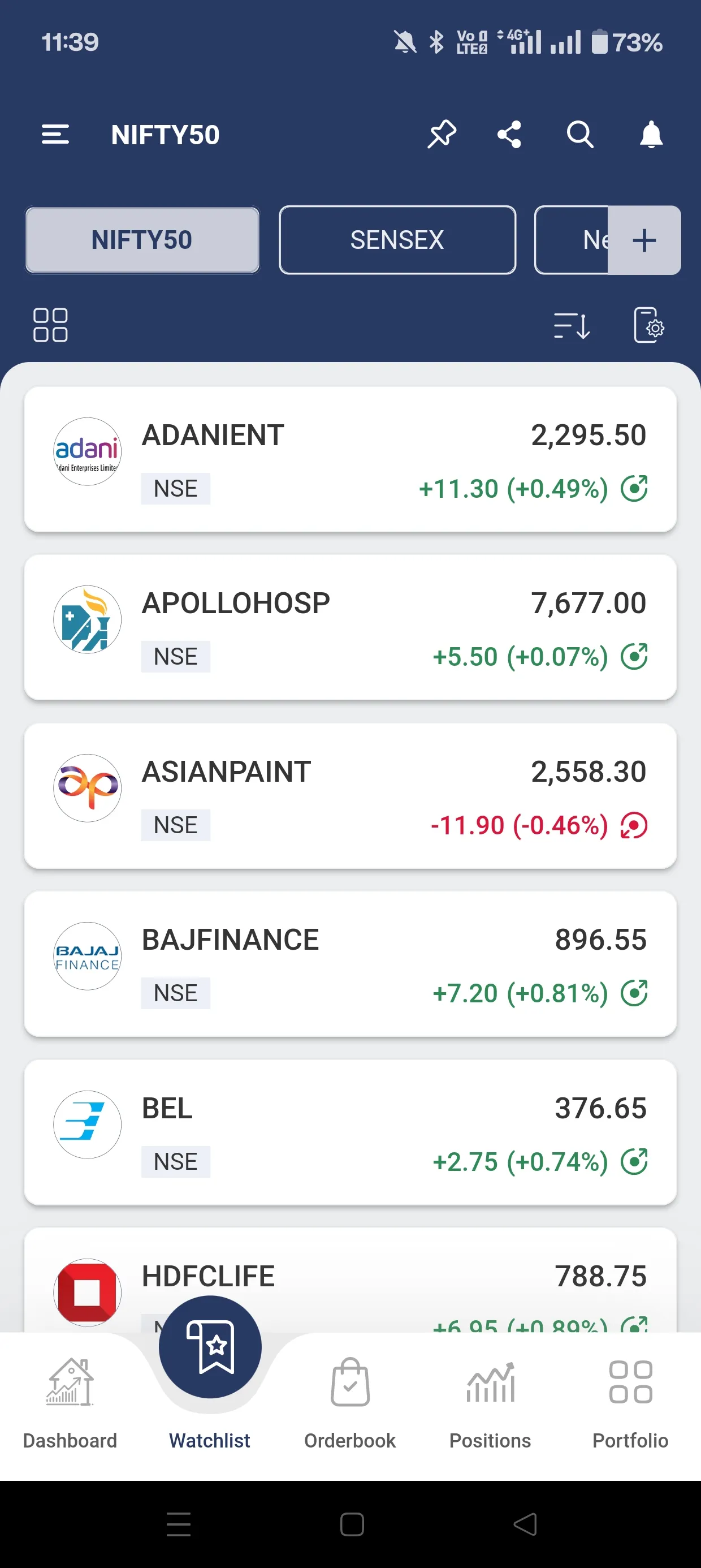Open the ADANIENT stock card

(x=350, y=459)
